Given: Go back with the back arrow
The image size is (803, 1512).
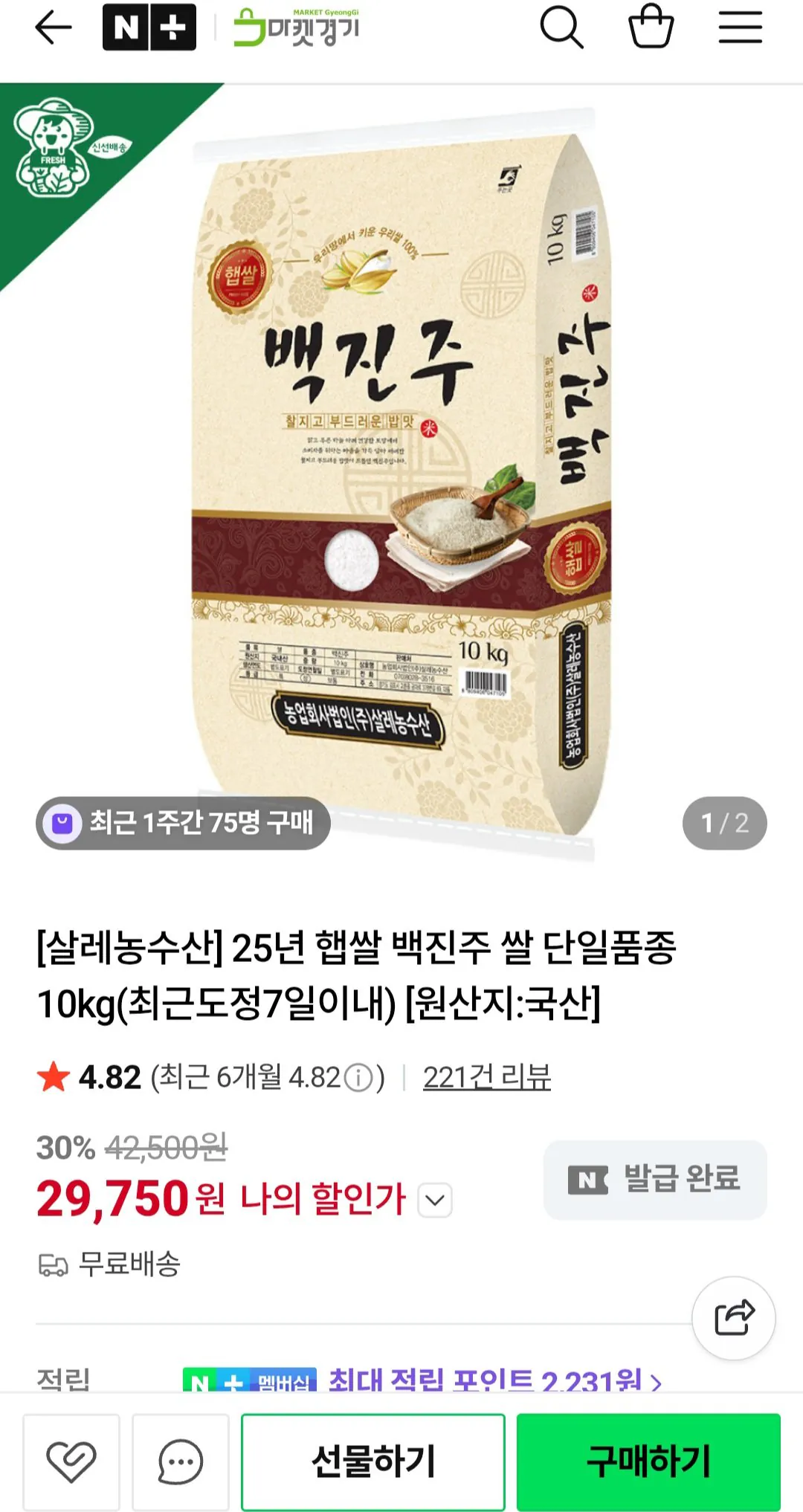Looking at the screenshot, I should click(x=49, y=28).
